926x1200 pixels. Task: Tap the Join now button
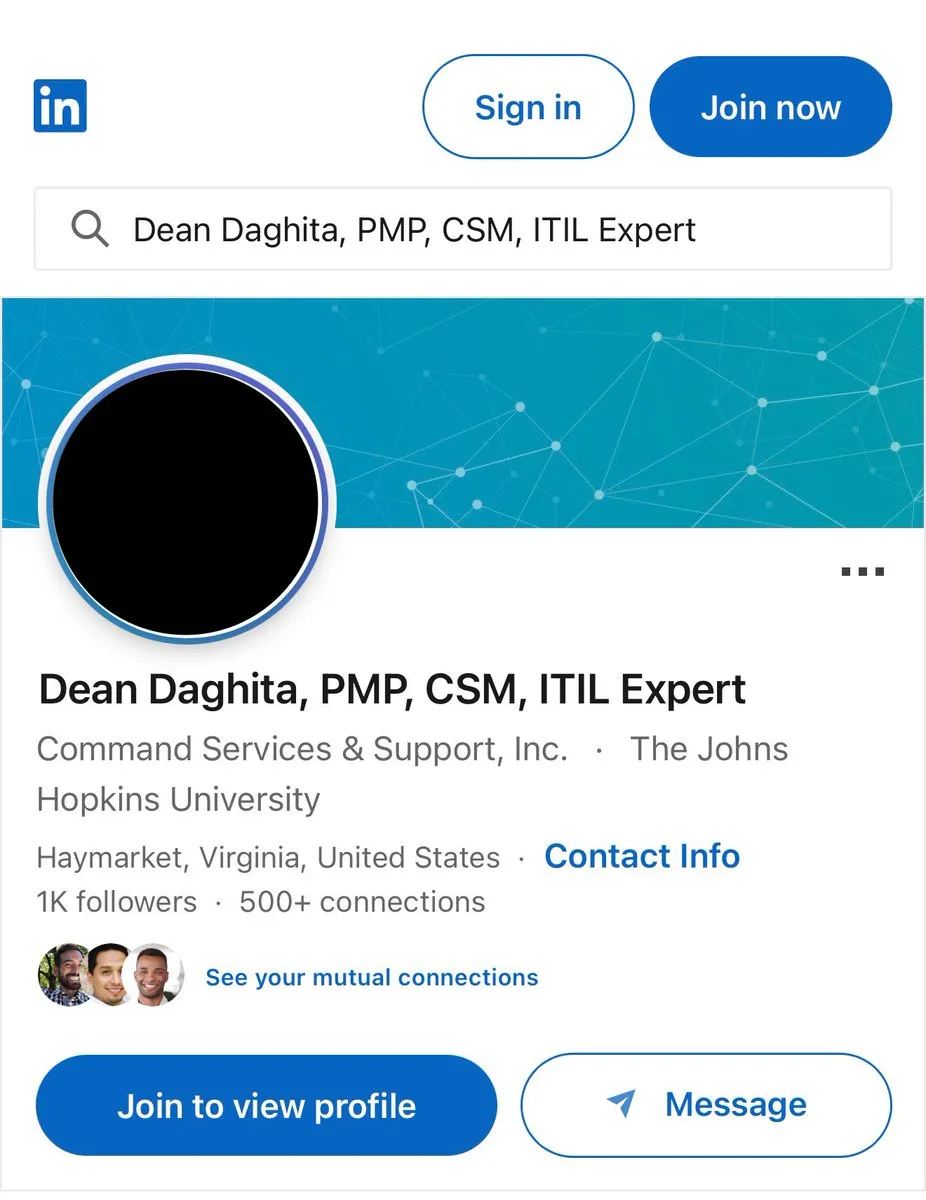coord(770,107)
